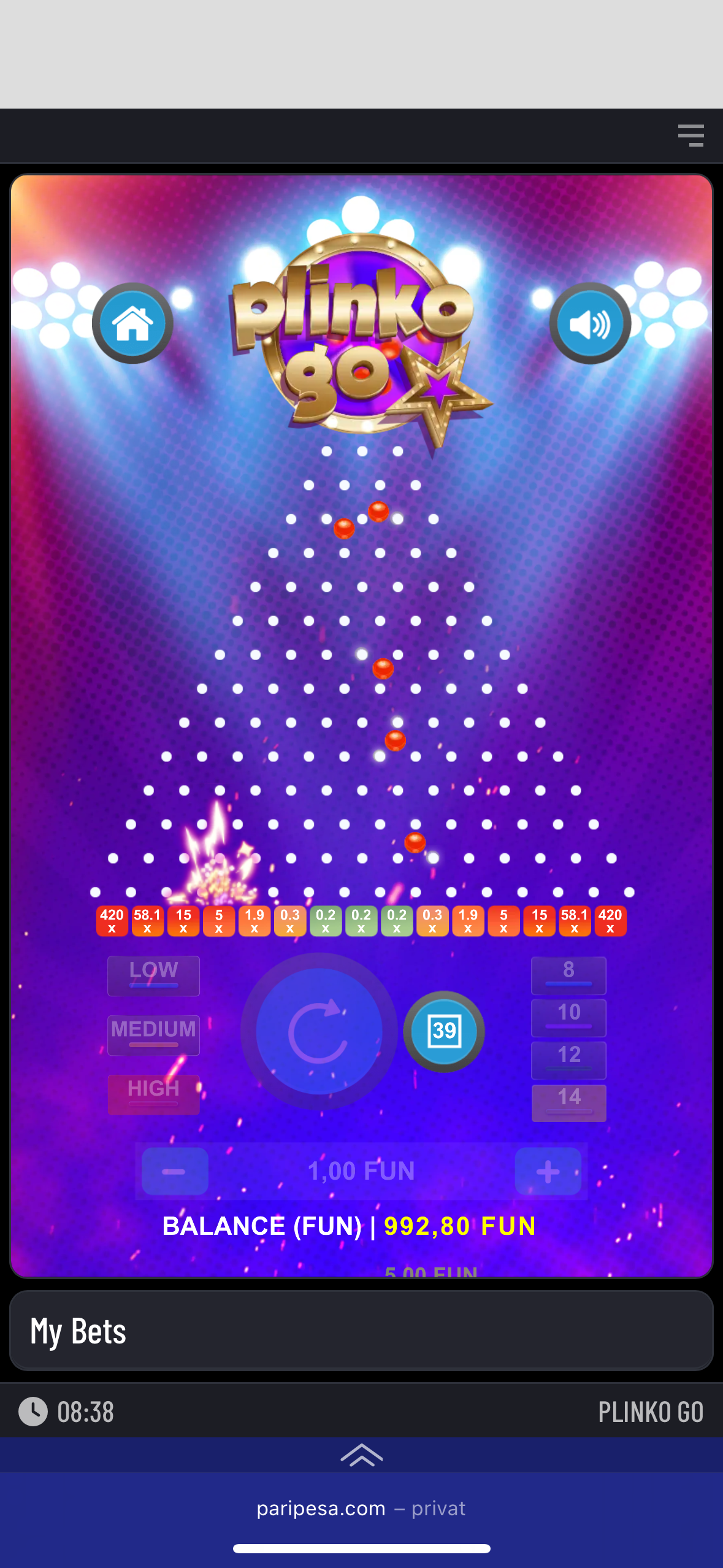
Task: Enable HIGH risk mode
Action: point(153,1094)
